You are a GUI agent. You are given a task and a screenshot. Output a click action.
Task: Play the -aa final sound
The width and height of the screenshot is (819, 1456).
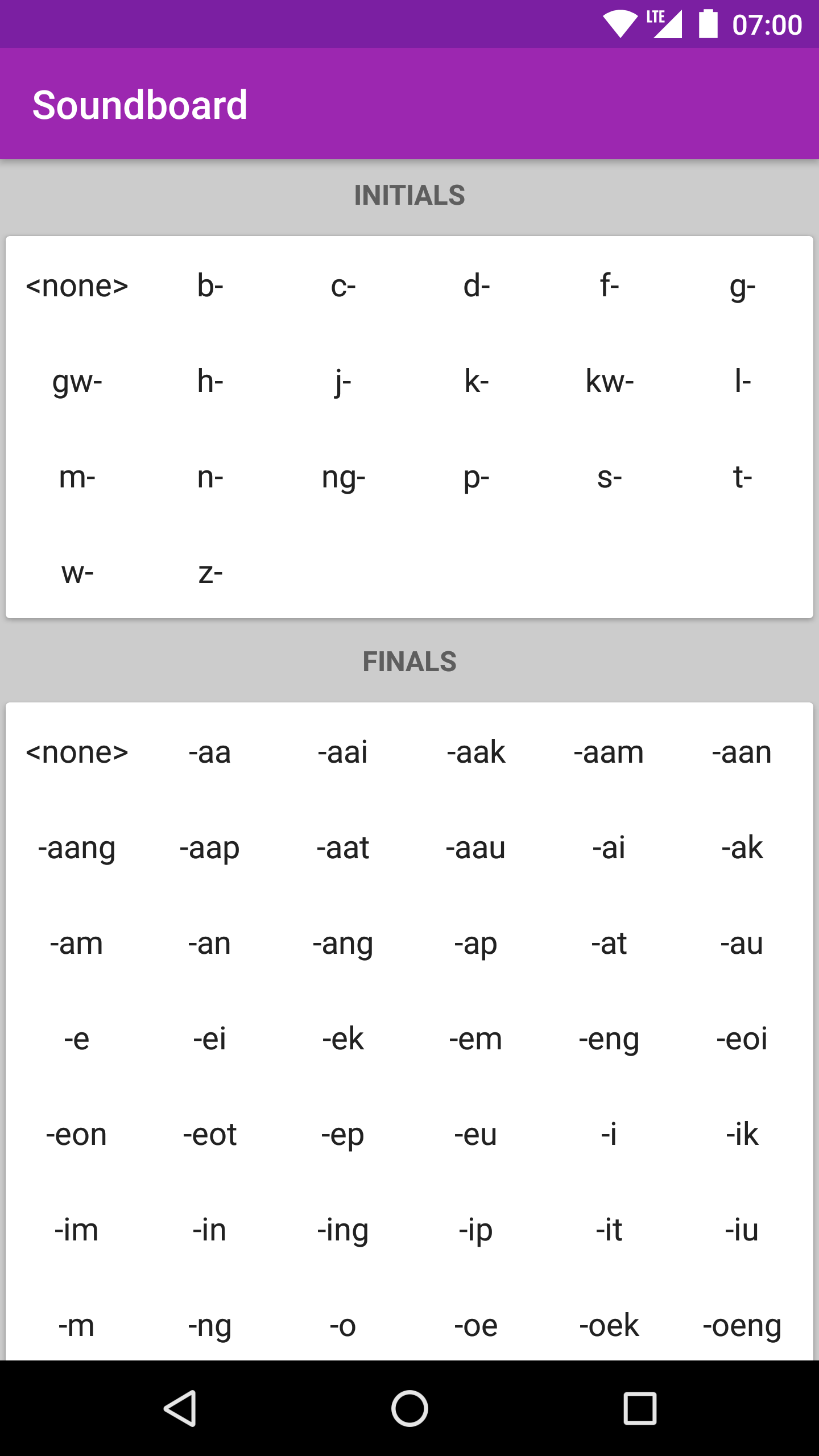click(210, 752)
